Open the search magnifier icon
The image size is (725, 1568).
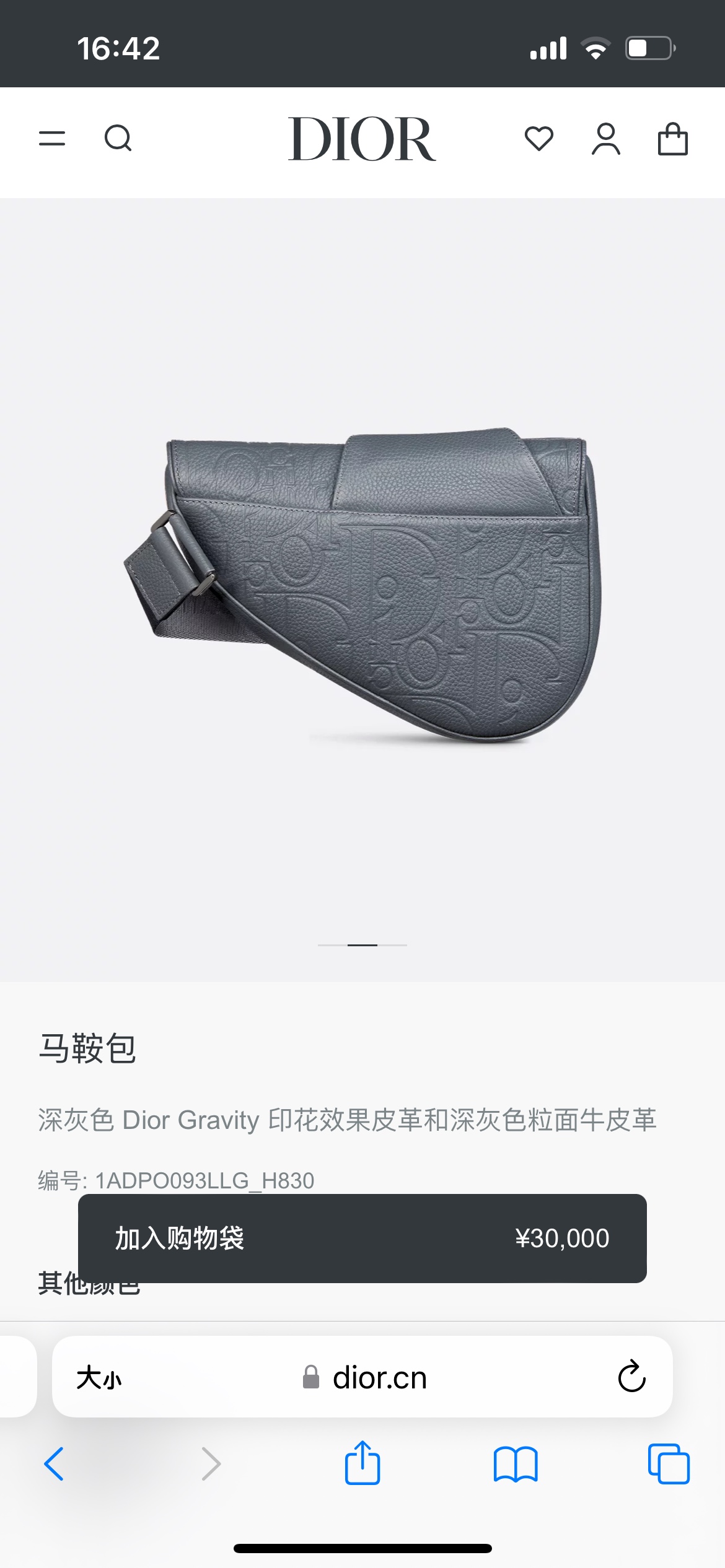[118, 138]
